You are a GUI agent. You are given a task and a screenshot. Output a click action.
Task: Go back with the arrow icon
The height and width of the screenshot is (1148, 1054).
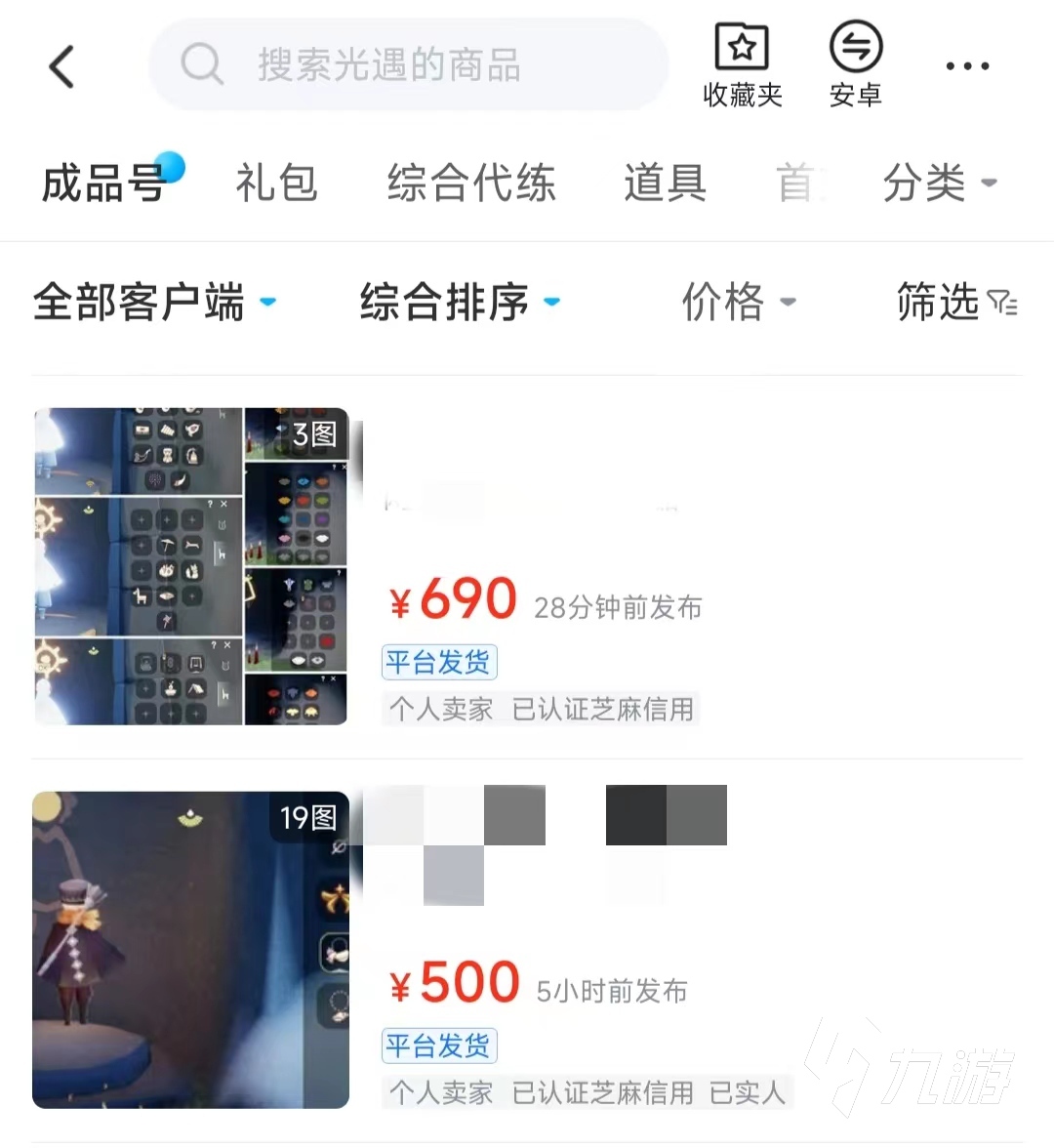61,66
